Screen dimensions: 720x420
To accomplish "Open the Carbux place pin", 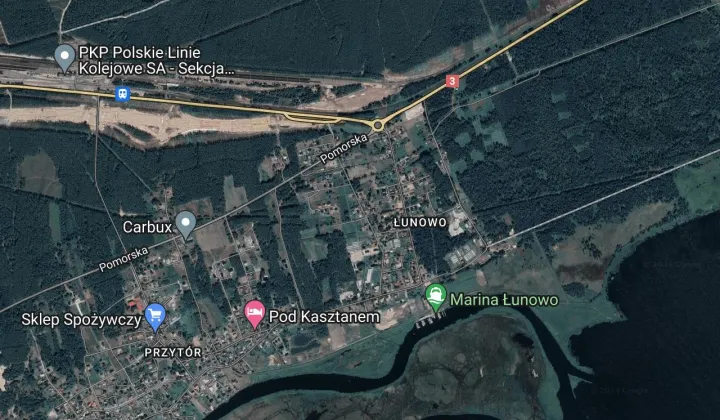I will [185, 223].
